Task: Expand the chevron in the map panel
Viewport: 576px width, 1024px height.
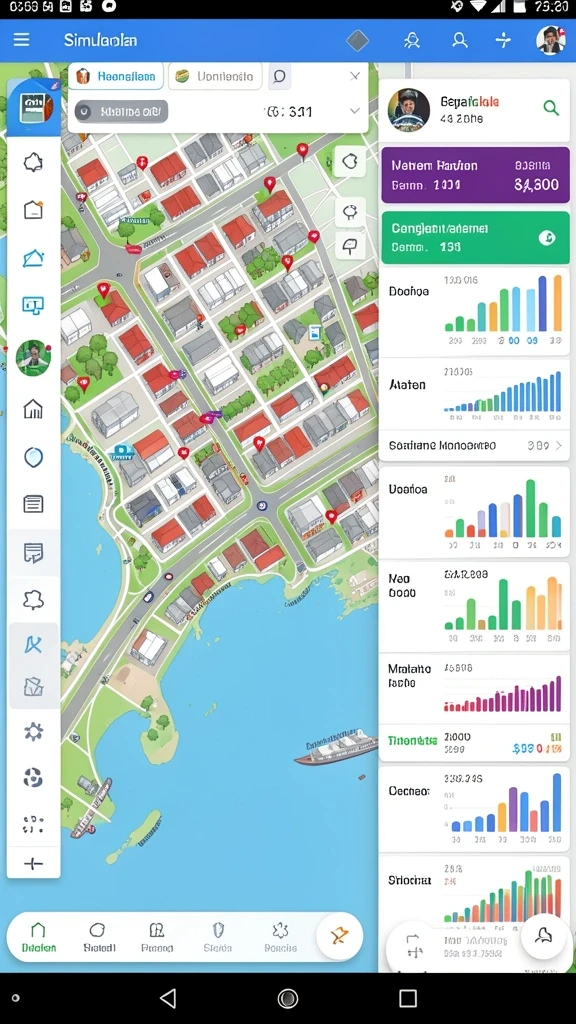Action: click(x=355, y=111)
